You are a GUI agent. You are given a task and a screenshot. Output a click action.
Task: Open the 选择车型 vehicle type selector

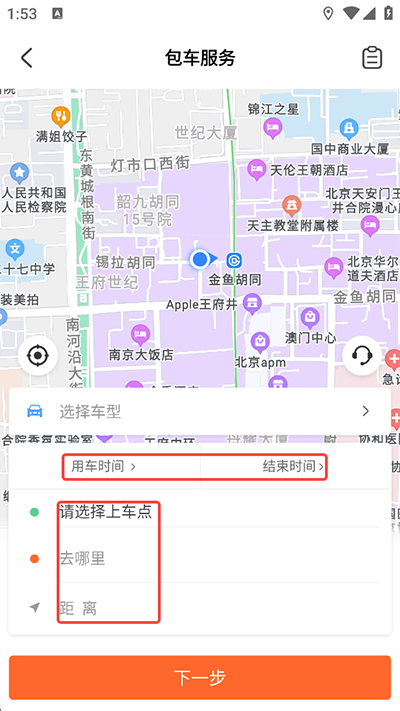pos(200,411)
